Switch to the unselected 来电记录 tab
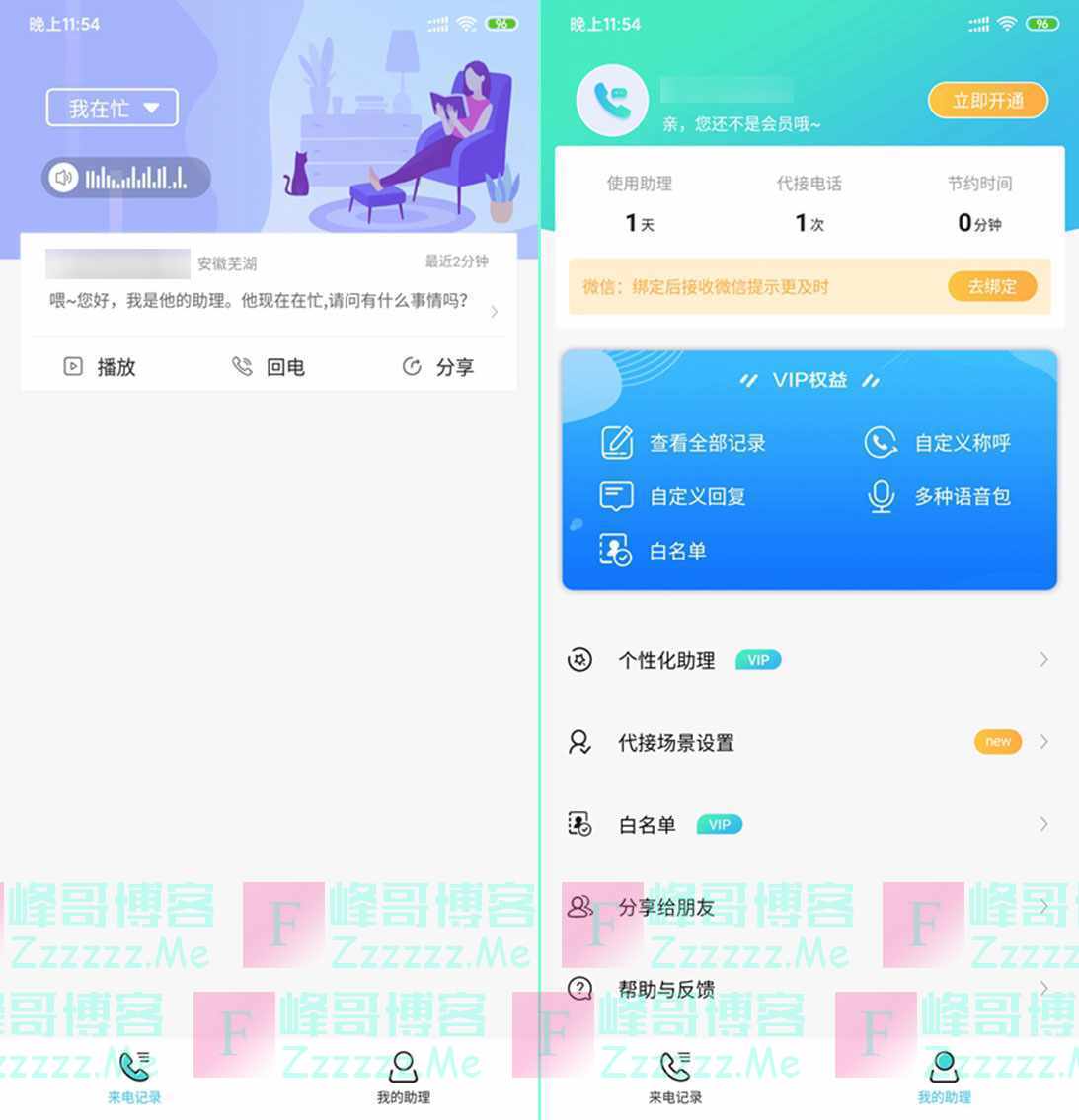 click(675, 1077)
